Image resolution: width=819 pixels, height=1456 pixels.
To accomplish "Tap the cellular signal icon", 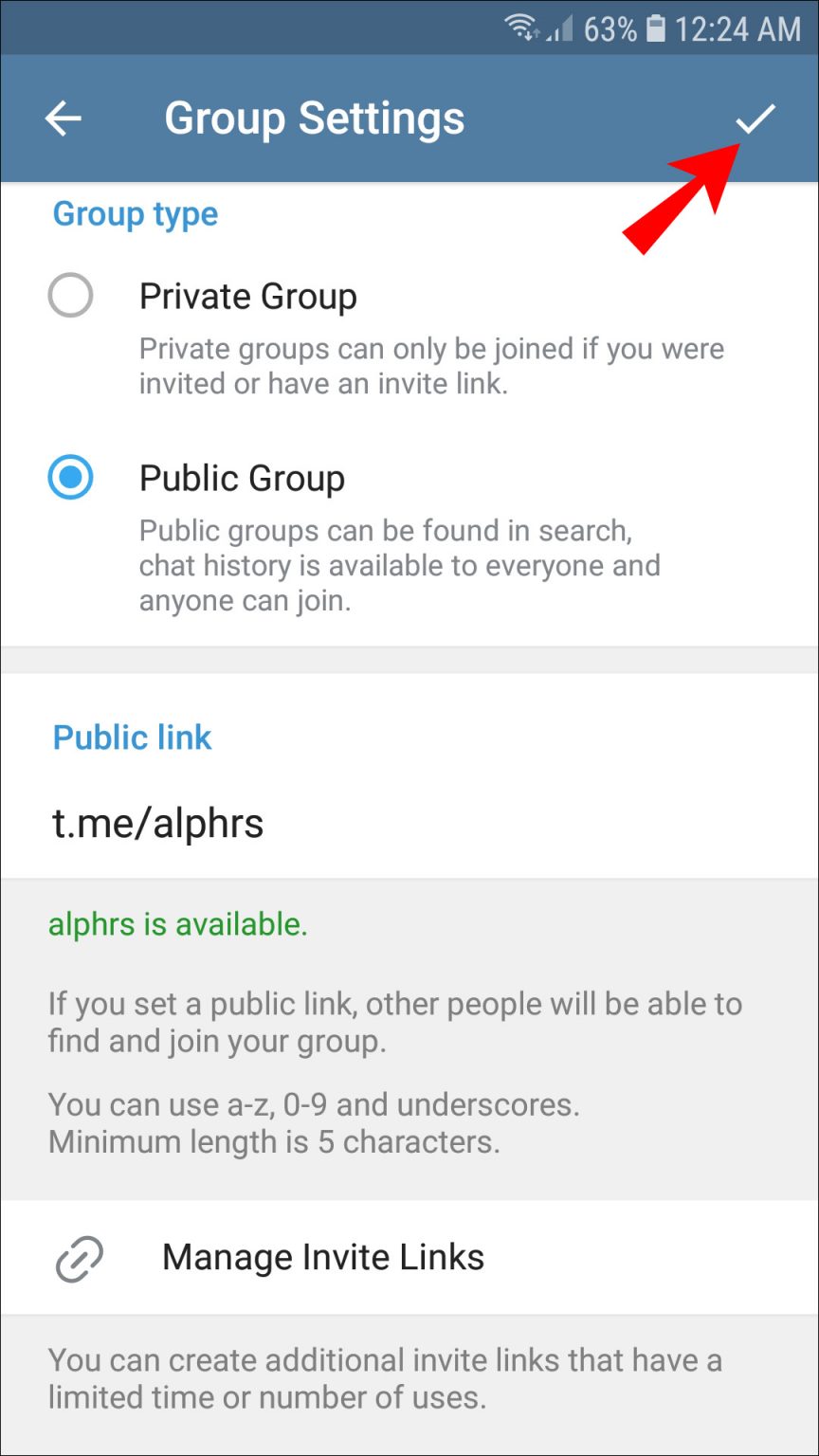I will pos(560,31).
